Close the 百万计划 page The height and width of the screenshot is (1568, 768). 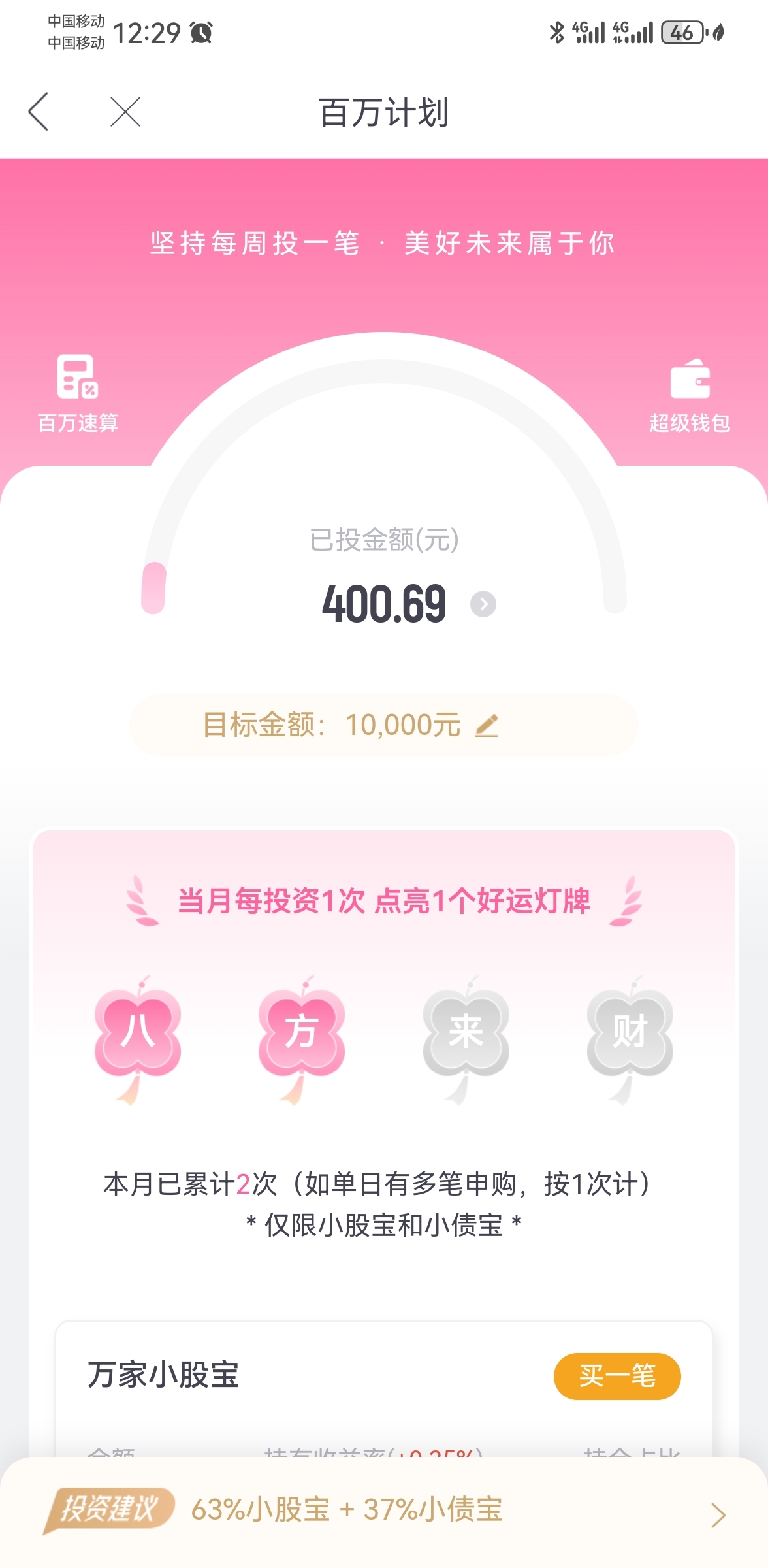point(125,112)
